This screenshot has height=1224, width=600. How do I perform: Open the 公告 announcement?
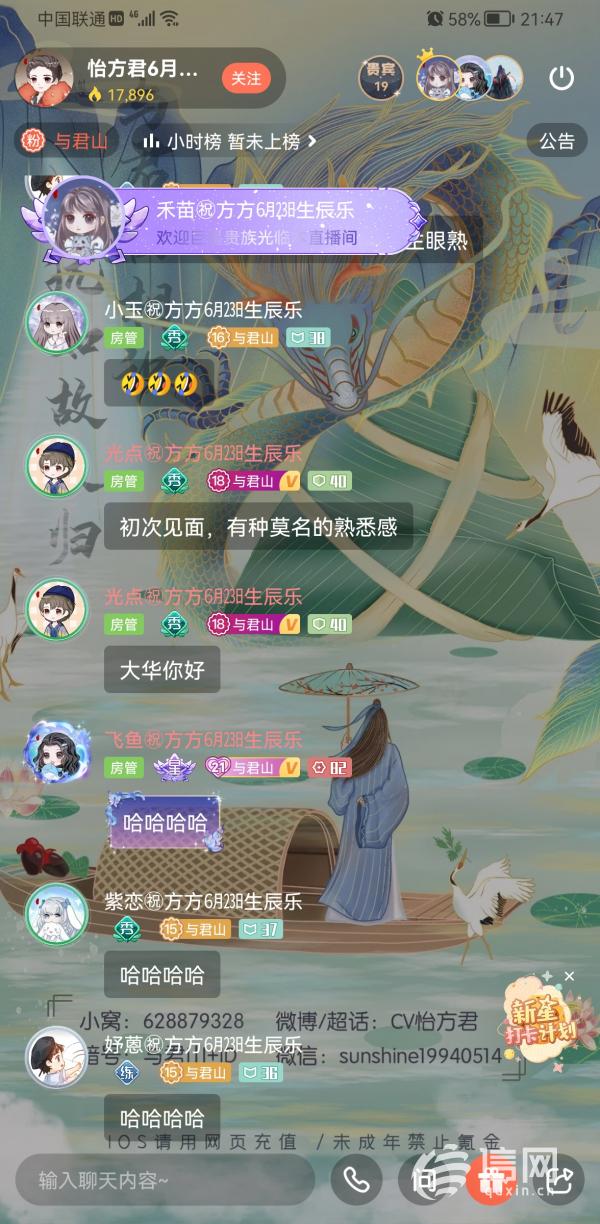click(x=557, y=140)
